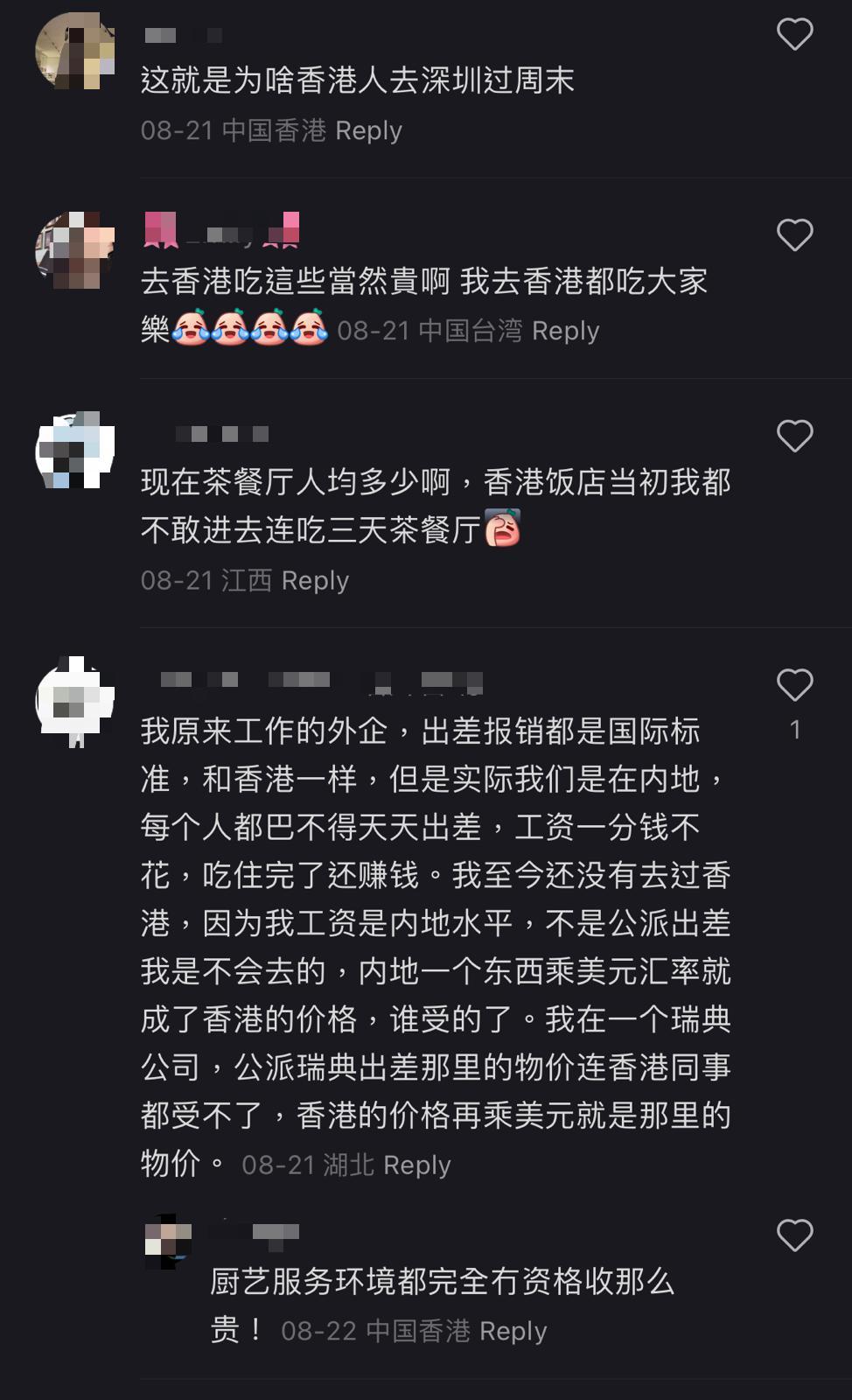This screenshot has height=1400, width=852.
Task: Reply to the 08-22 Hong Kong comment
Action: [x=515, y=1331]
